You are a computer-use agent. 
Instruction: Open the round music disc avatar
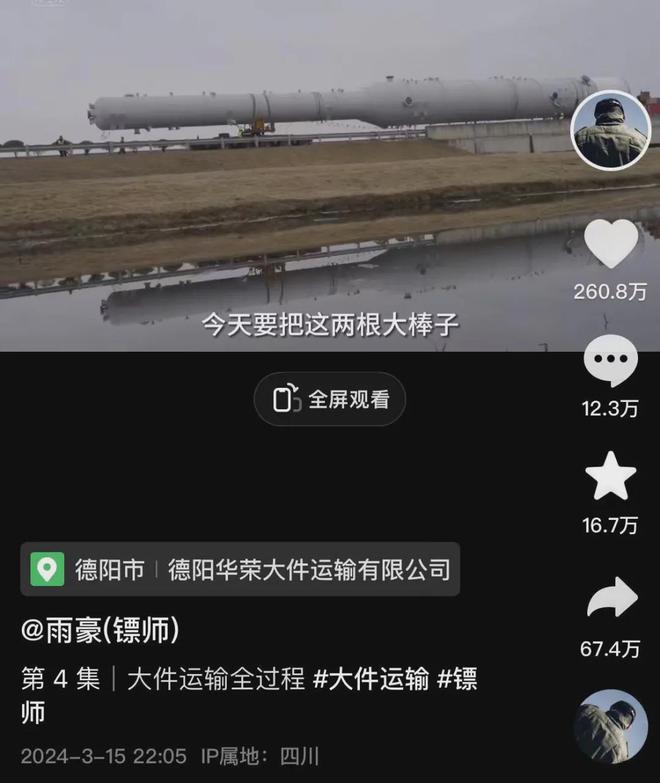pyautogui.click(x=610, y=727)
